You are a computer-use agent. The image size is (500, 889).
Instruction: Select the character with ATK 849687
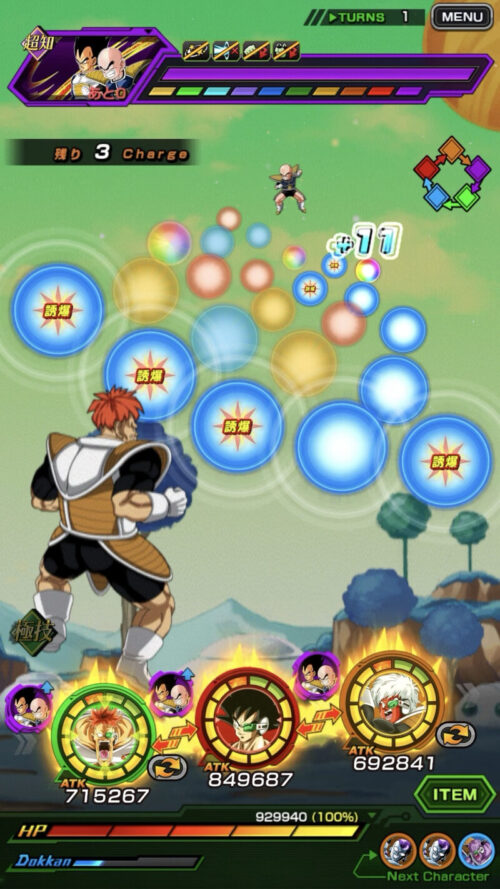[x=248, y=718]
